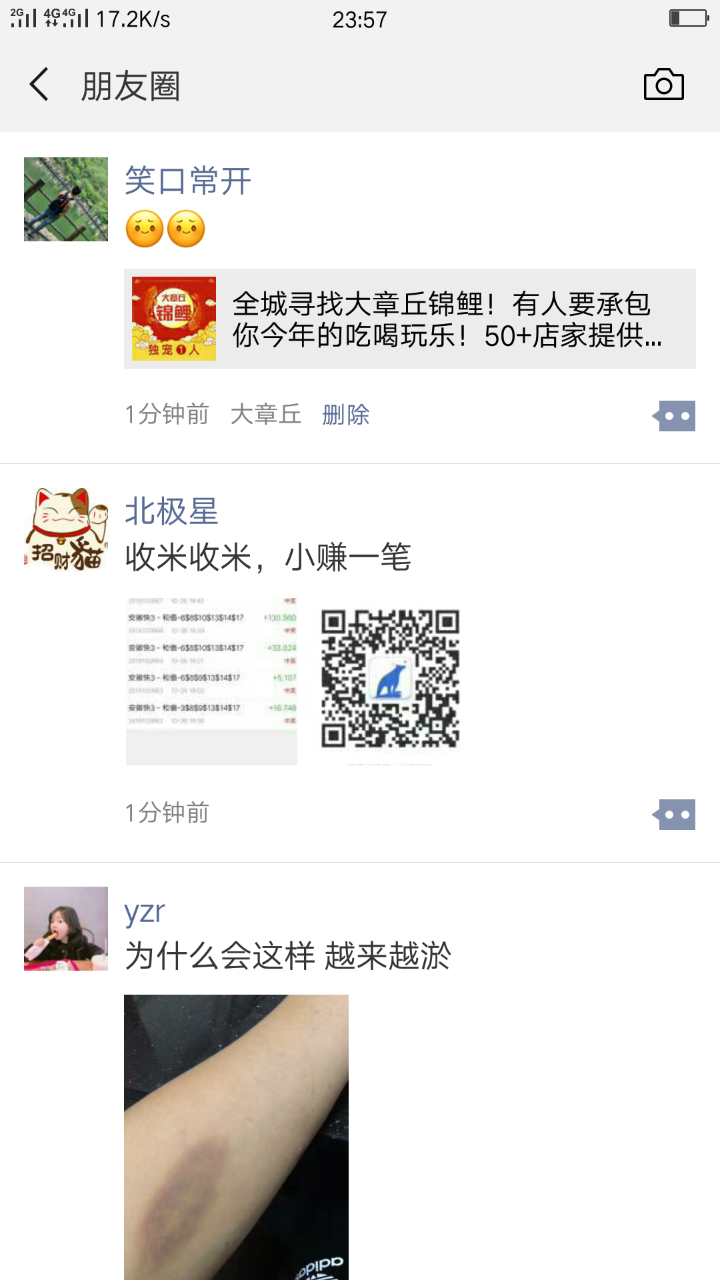Image resolution: width=720 pixels, height=1280 pixels.
Task: Open the username 北极星
Action: [171, 512]
